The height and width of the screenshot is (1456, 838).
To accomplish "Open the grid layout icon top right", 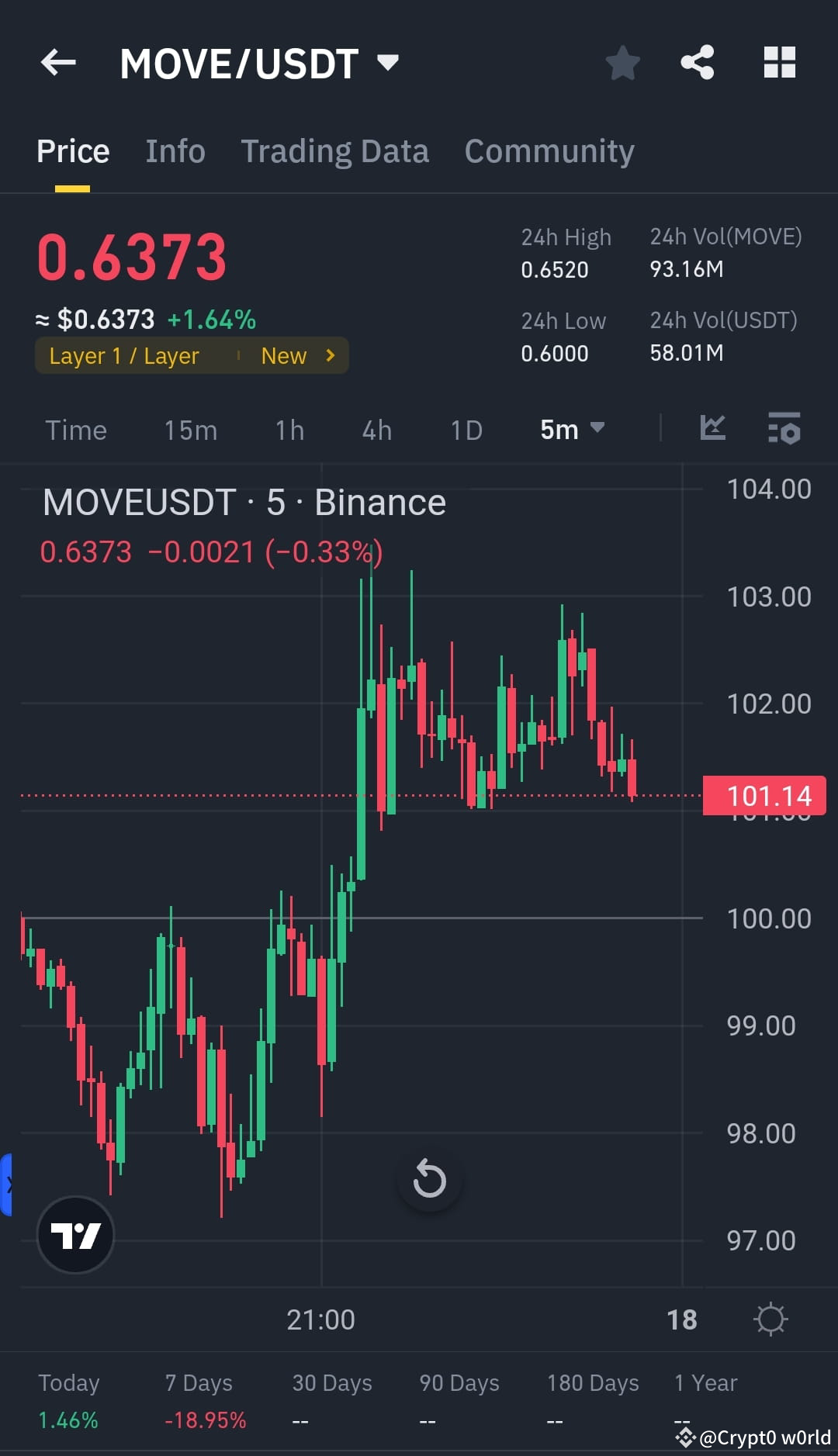I will pos(780,63).
